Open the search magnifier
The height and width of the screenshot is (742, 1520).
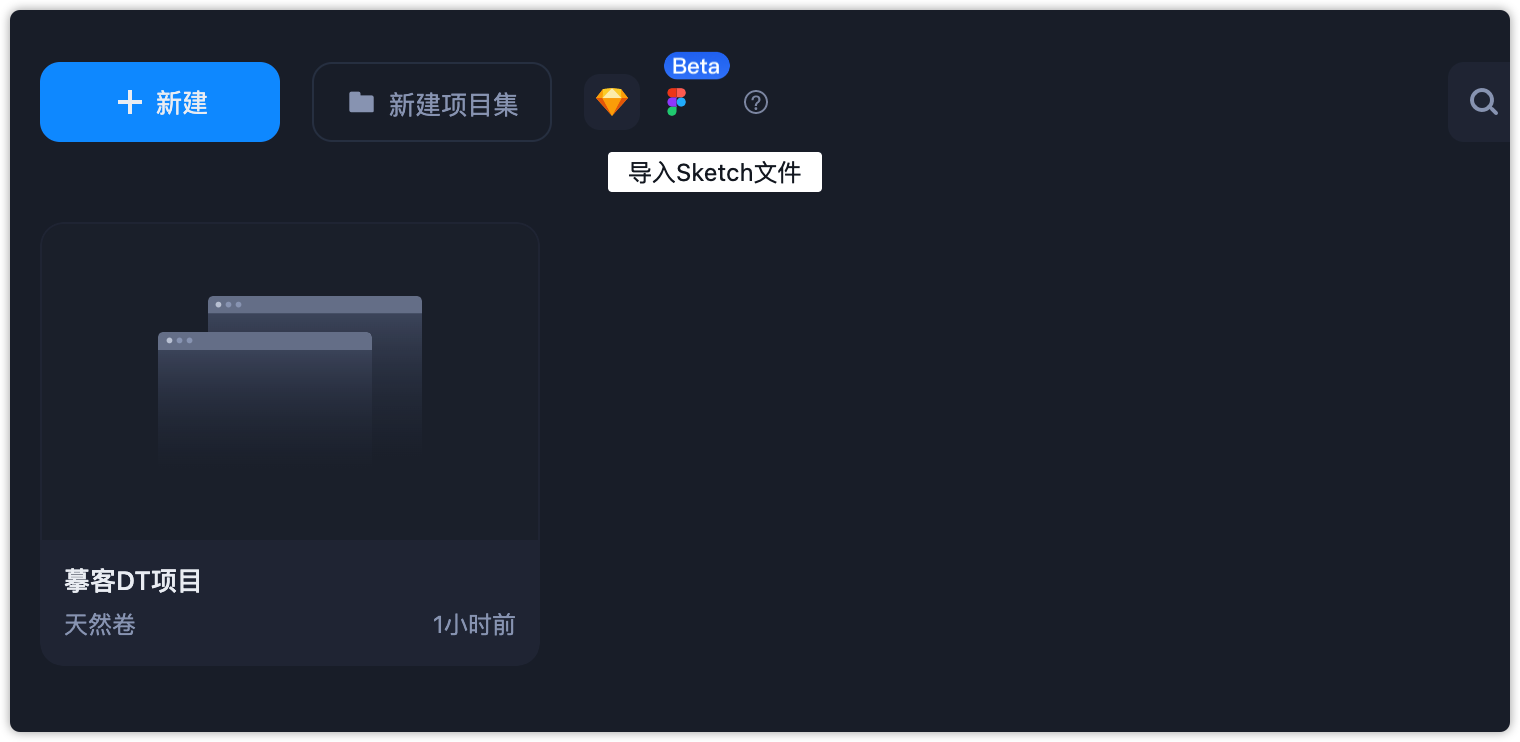(x=1483, y=102)
